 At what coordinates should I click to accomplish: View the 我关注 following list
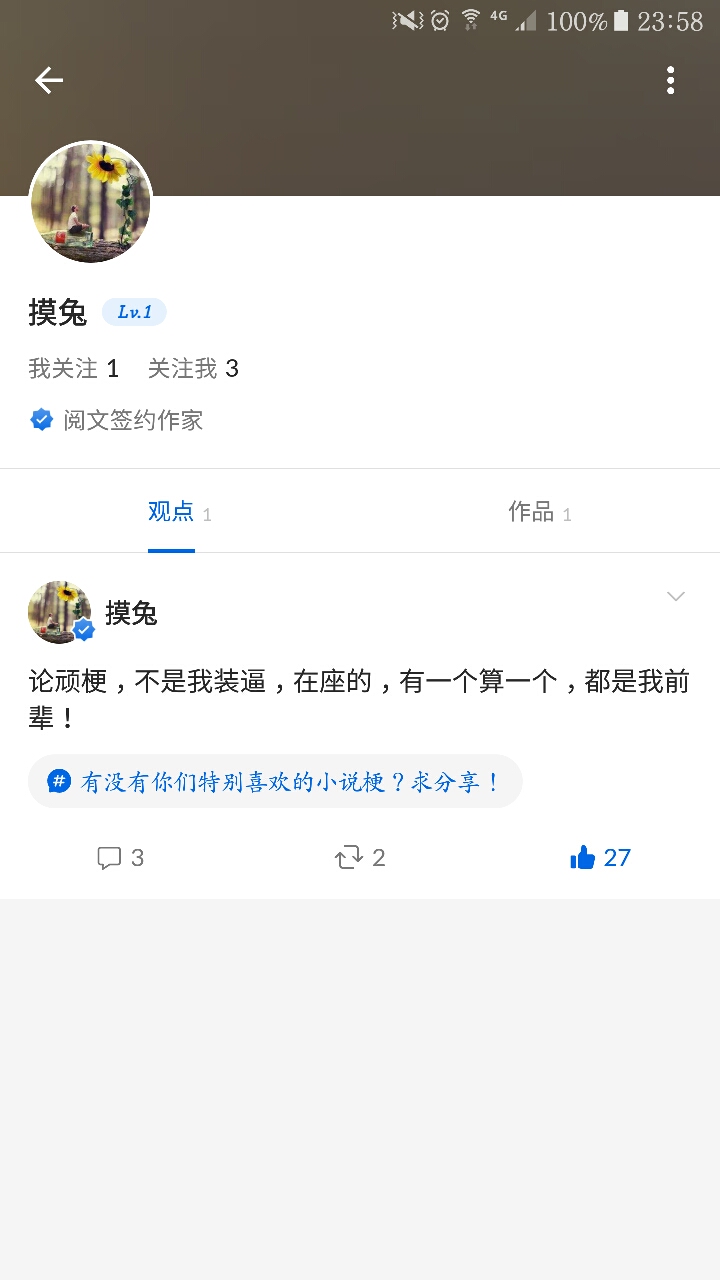[74, 369]
